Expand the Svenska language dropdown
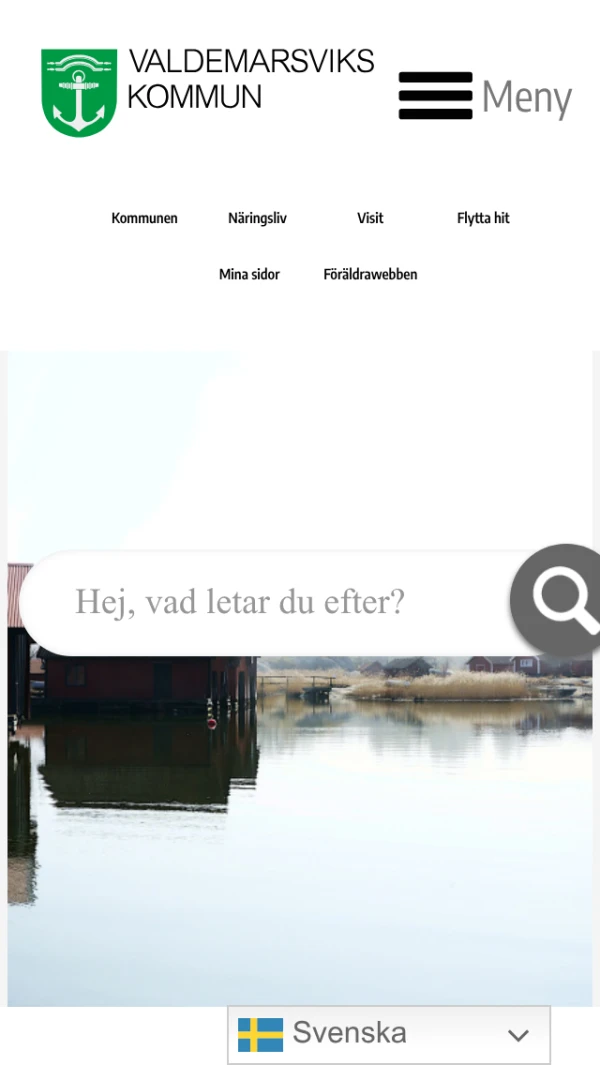 point(389,1034)
